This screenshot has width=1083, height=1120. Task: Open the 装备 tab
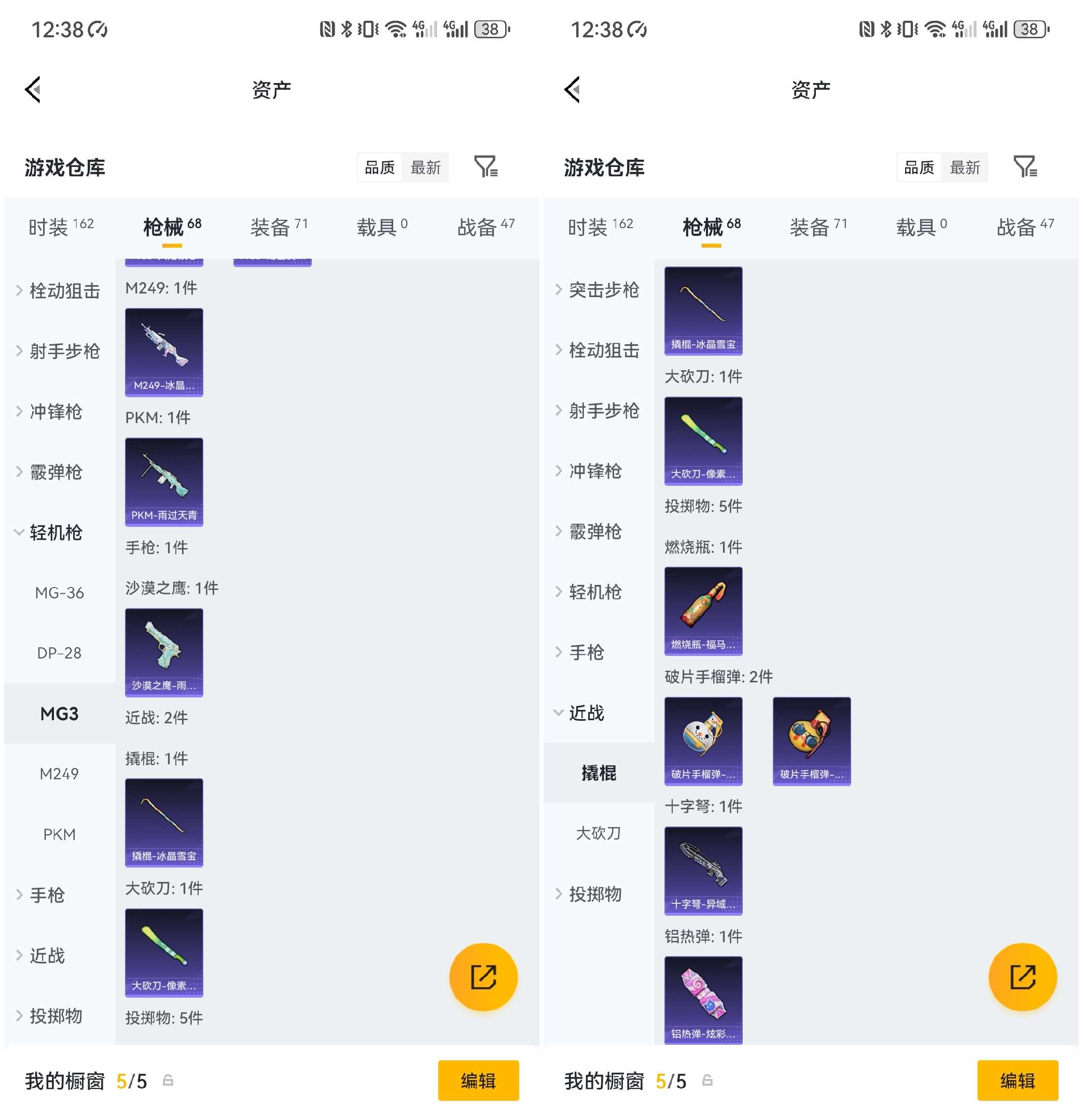pos(273,226)
